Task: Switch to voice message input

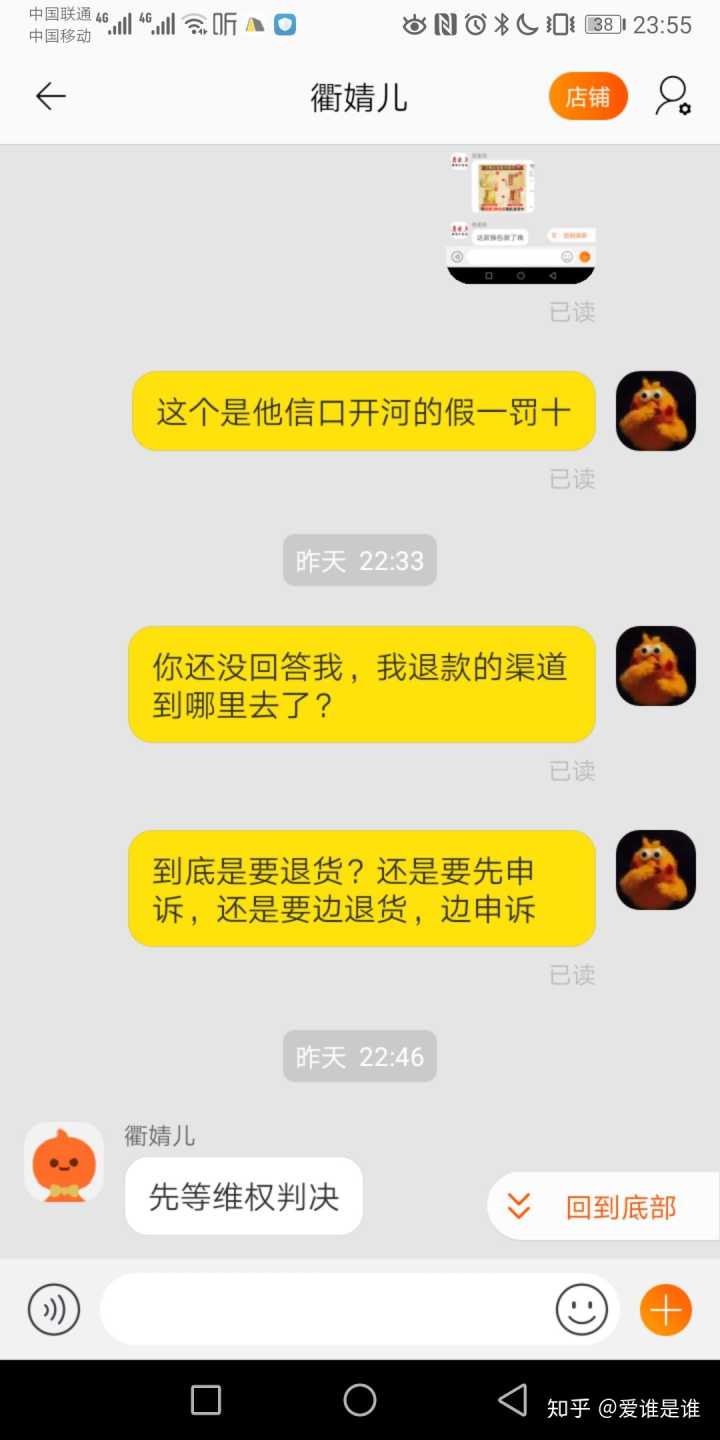Action: click(54, 1309)
